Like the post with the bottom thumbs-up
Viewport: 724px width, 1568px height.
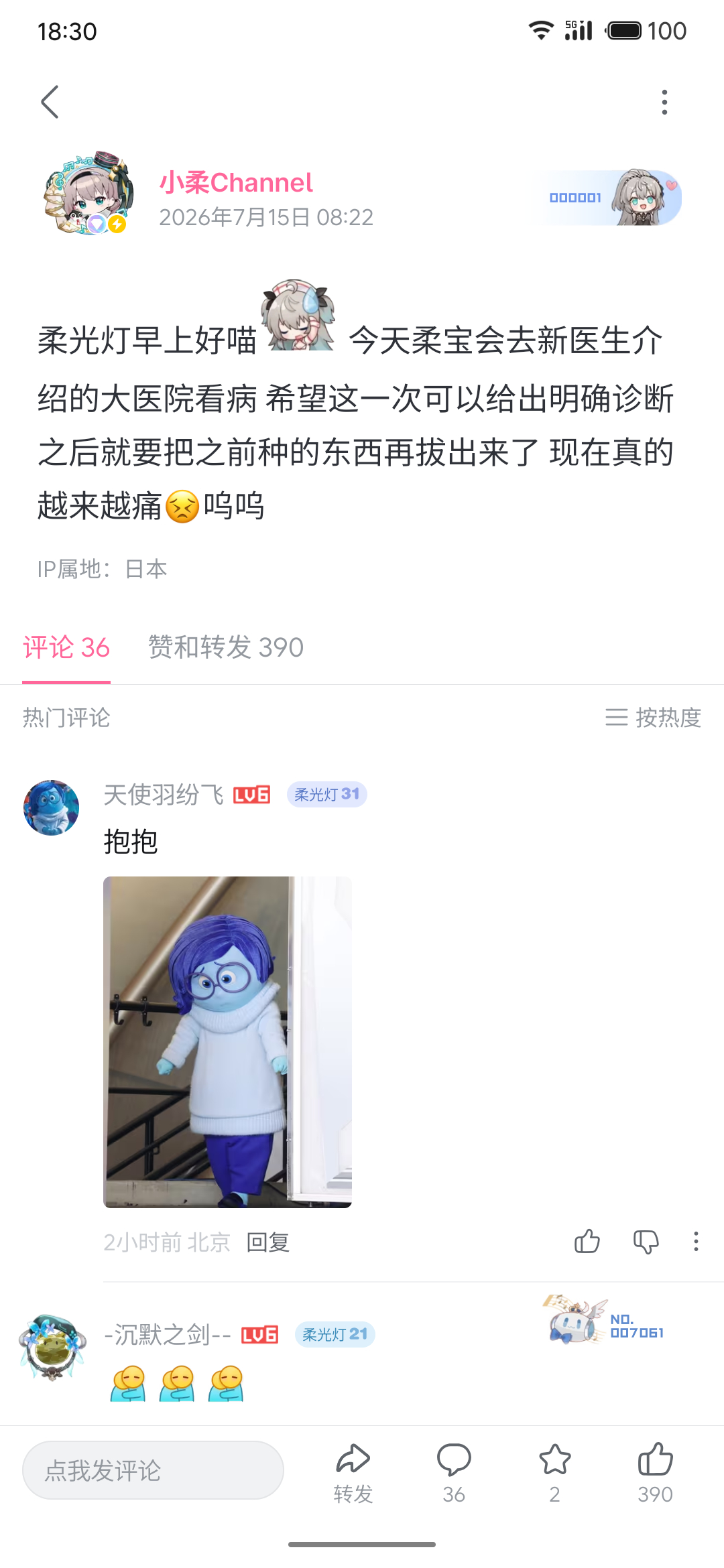click(655, 1473)
